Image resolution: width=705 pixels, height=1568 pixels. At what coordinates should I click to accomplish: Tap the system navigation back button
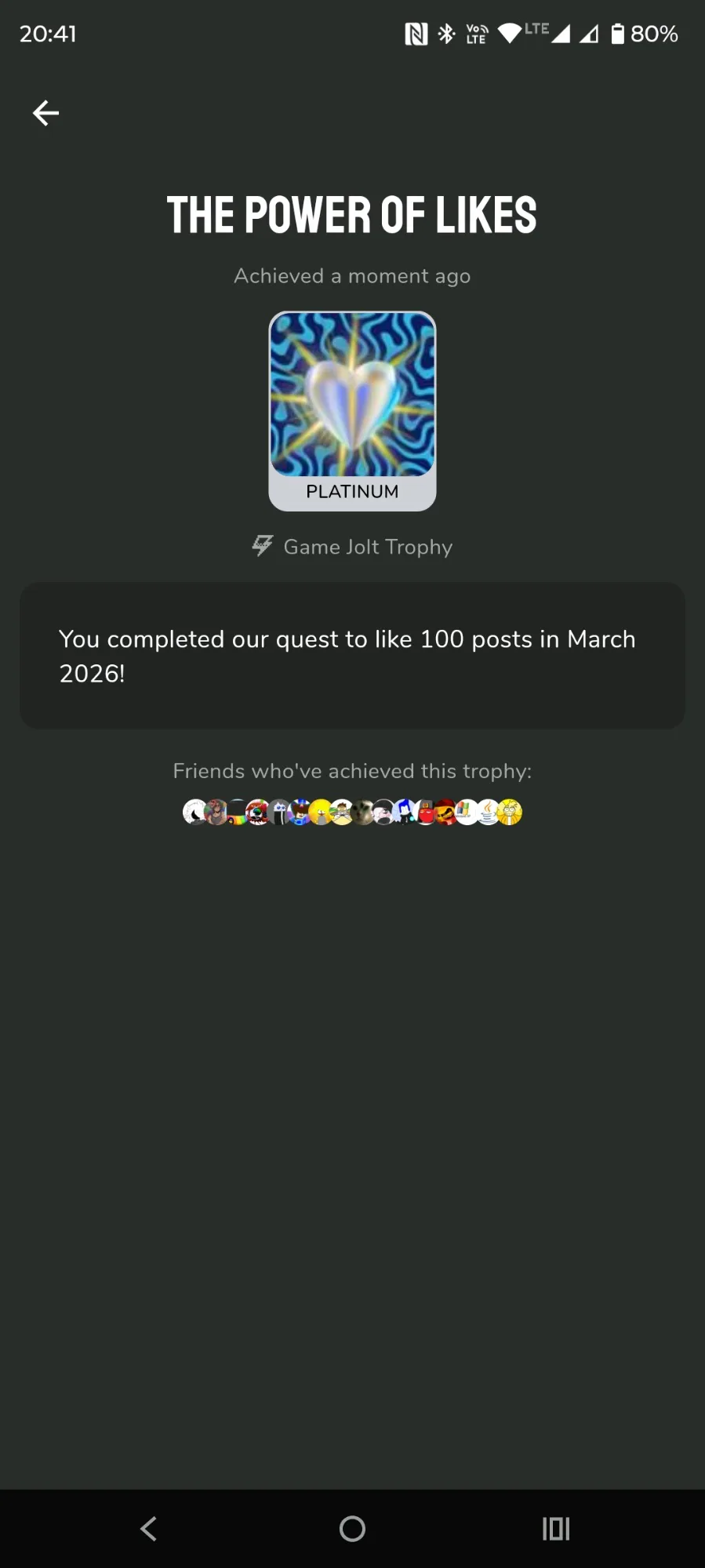click(148, 1528)
